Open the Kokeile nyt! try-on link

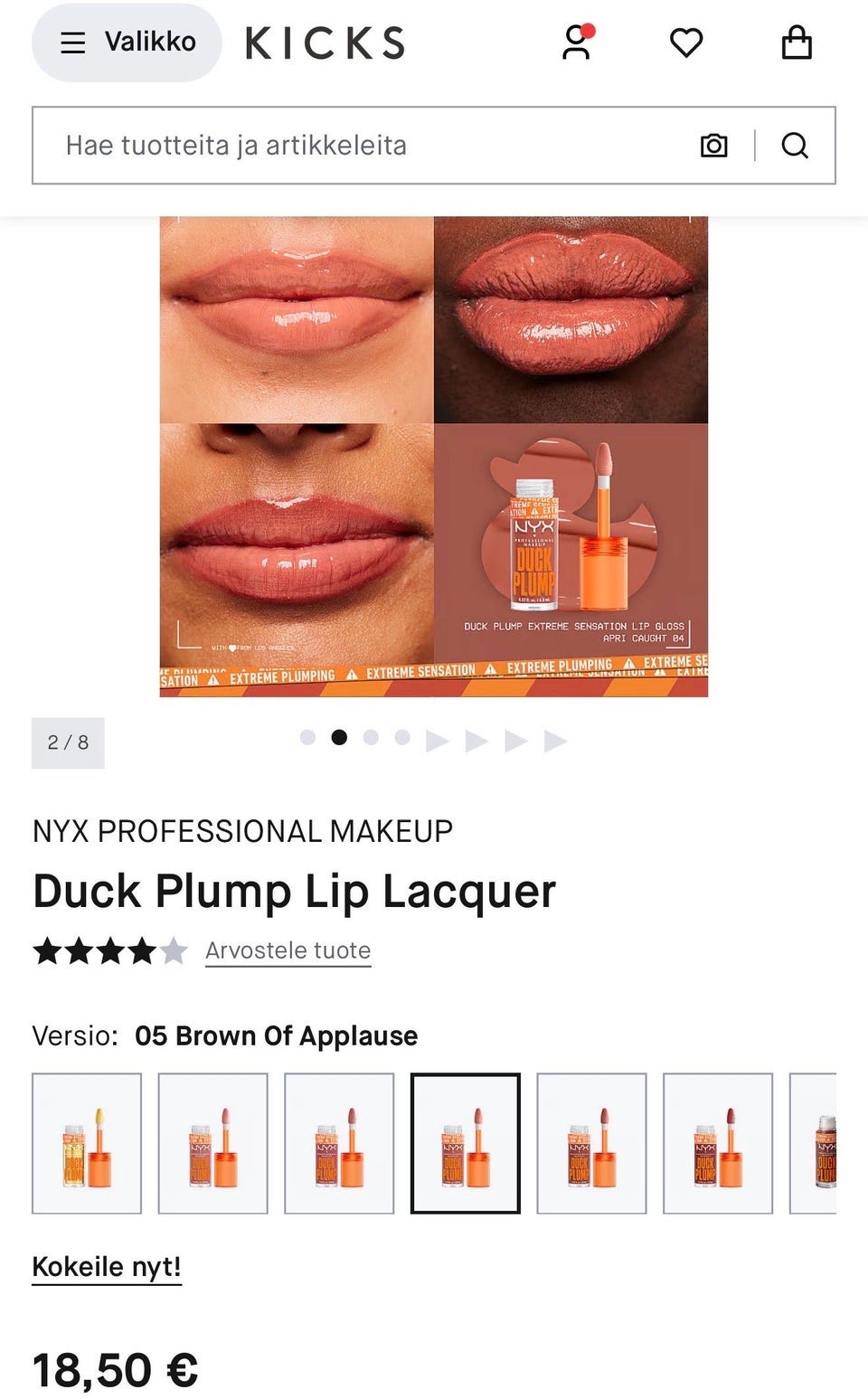tap(107, 1266)
